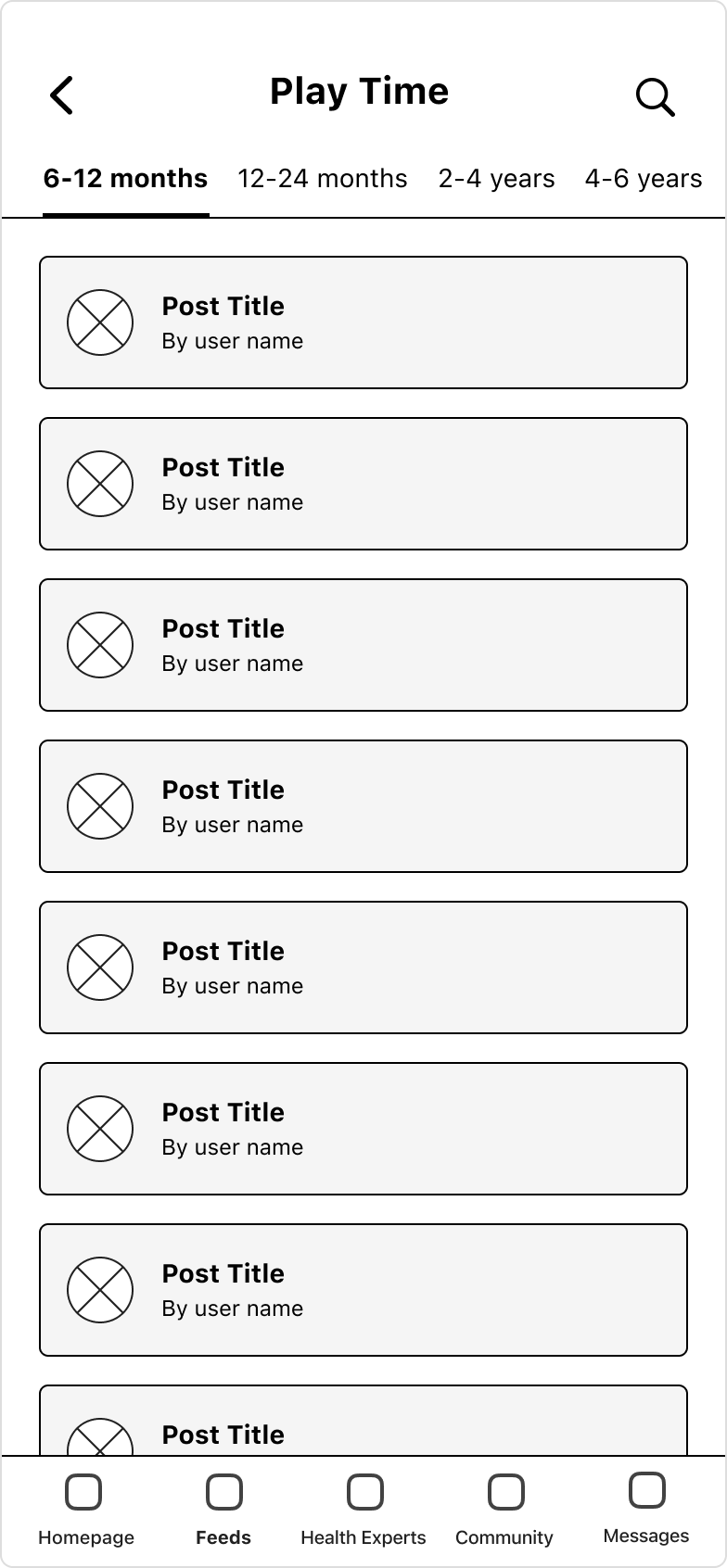Tap the Health Experts navigation icon
The width and height of the screenshot is (727, 1568).
[x=363, y=1492]
